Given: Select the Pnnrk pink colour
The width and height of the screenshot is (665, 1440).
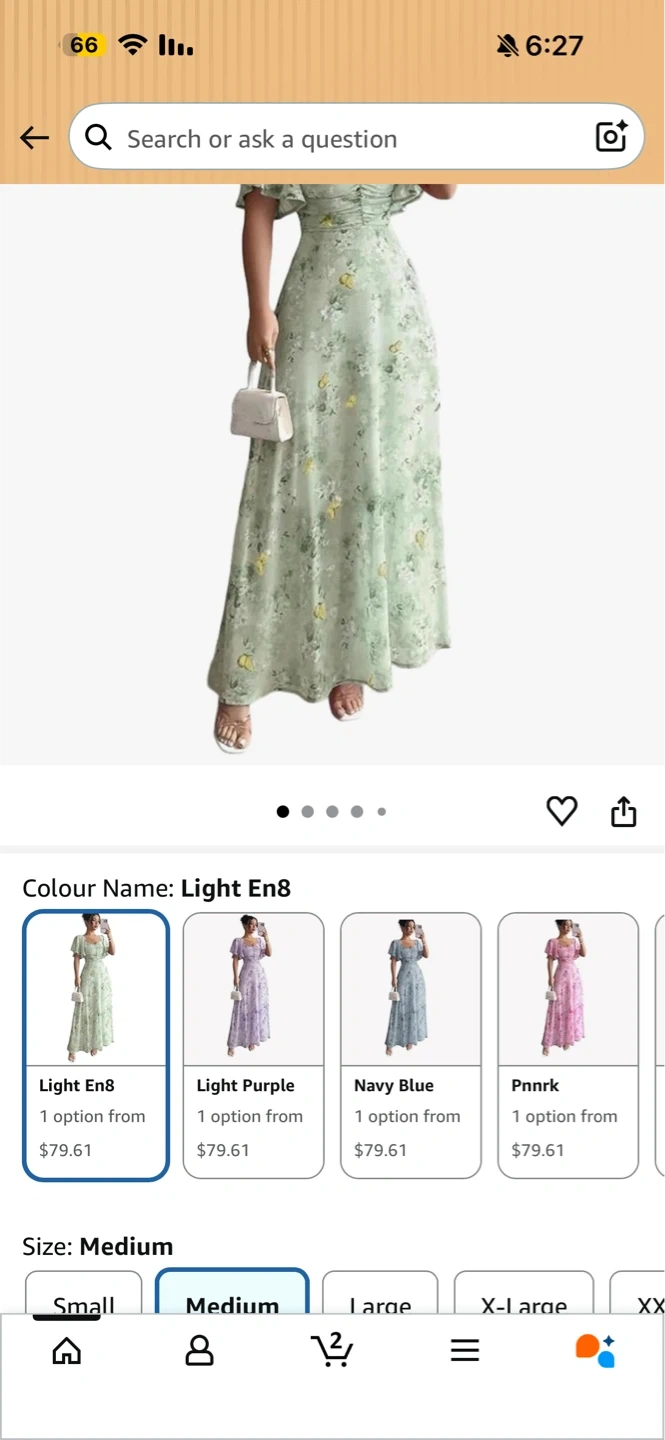Looking at the screenshot, I should tap(568, 1044).
